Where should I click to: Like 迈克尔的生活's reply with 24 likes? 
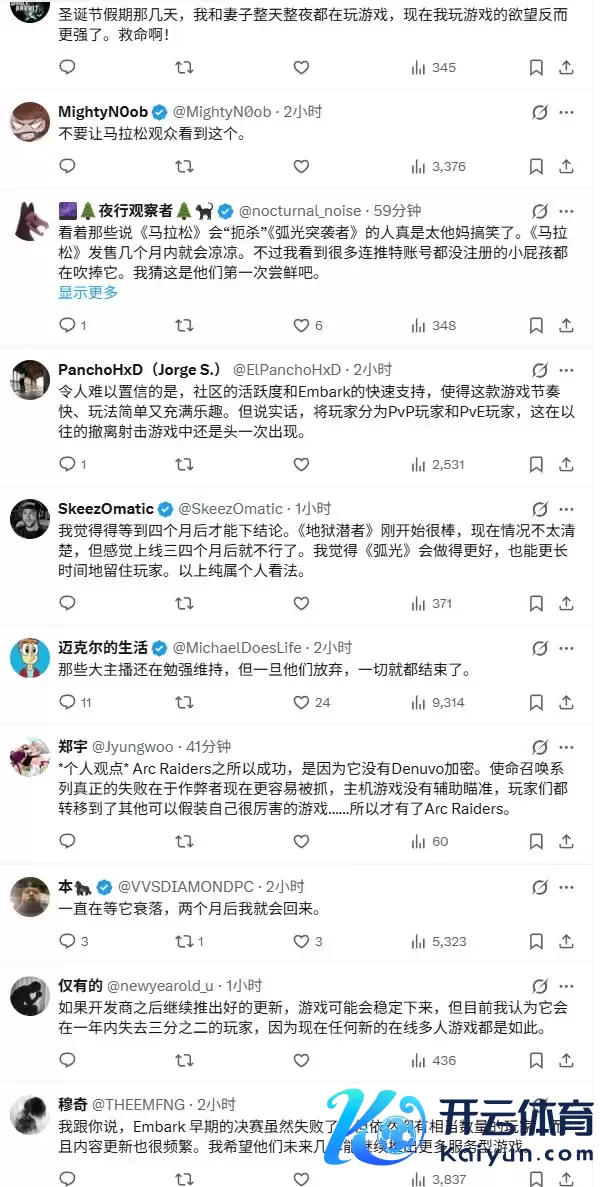(301, 702)
